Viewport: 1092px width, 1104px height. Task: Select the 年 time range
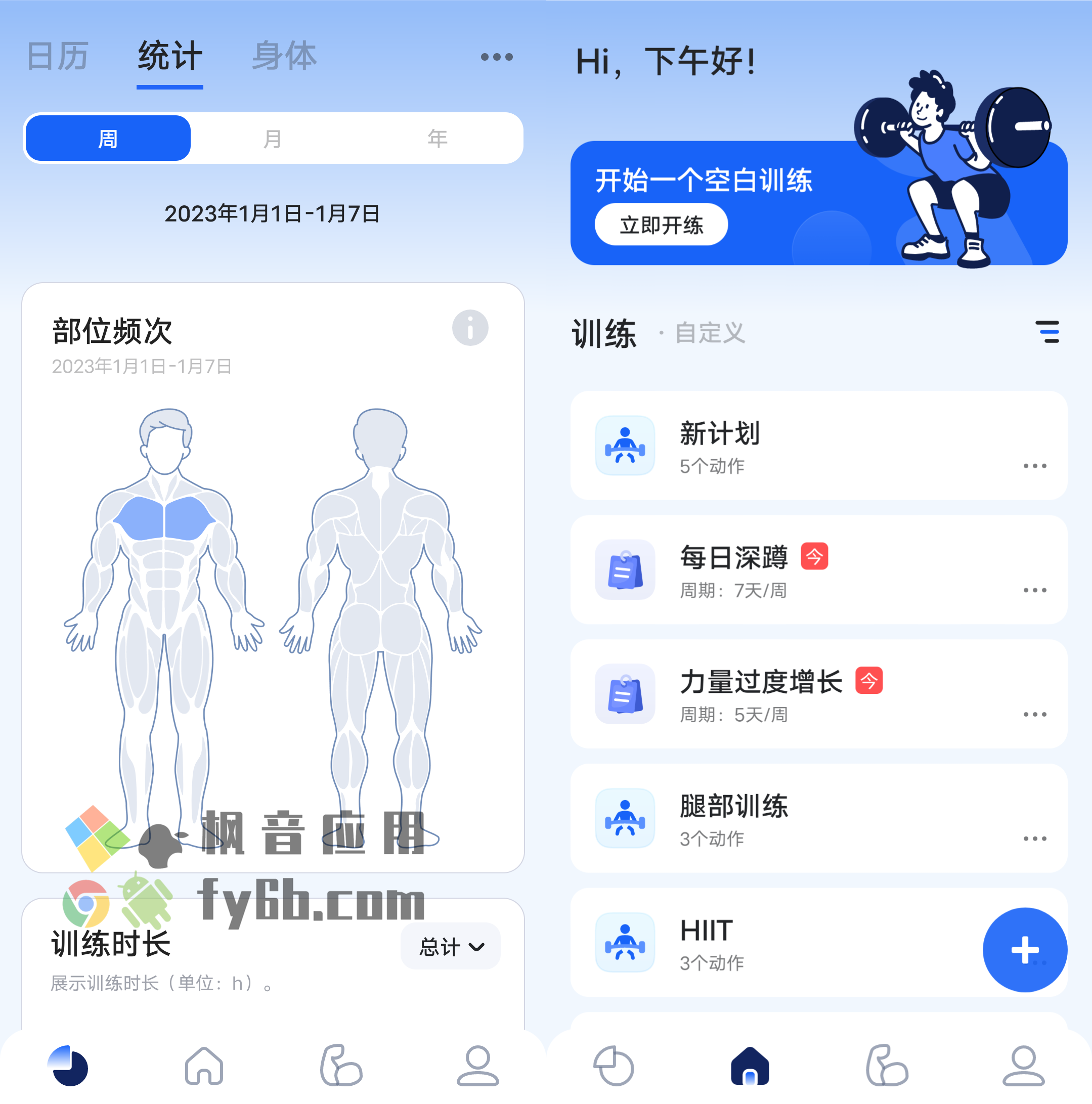[437, 138]
